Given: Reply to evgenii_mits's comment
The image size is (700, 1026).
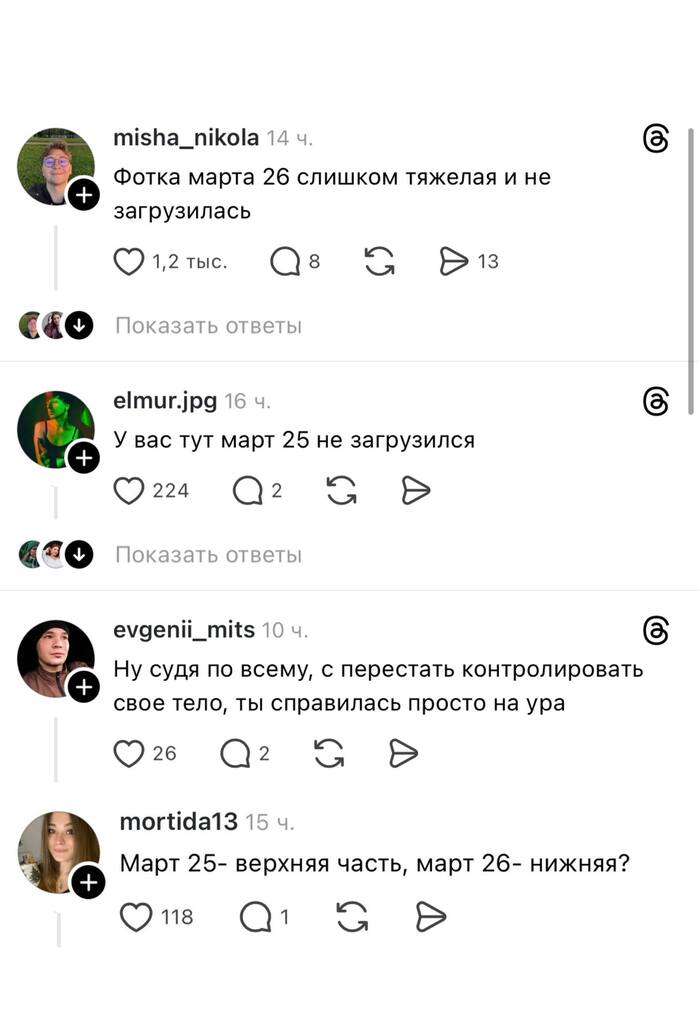Looking at the screenshot, I should [x=235, y=753].
